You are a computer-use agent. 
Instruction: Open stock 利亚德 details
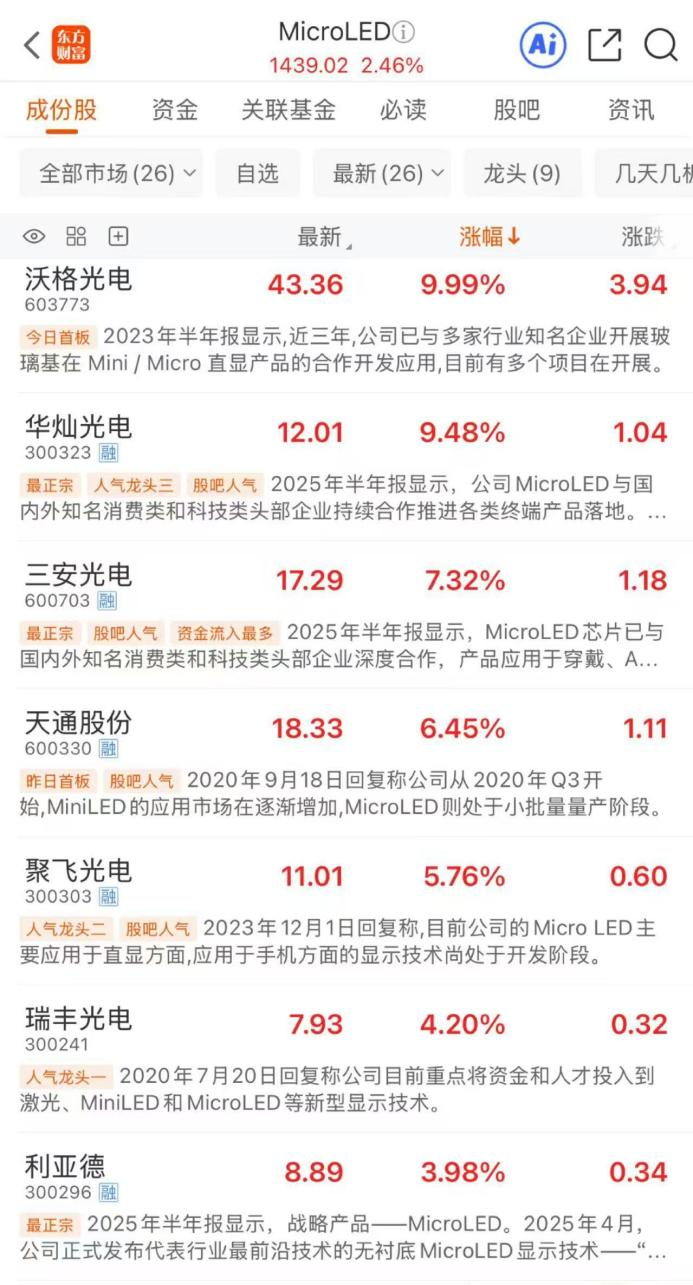(65, 1167)
